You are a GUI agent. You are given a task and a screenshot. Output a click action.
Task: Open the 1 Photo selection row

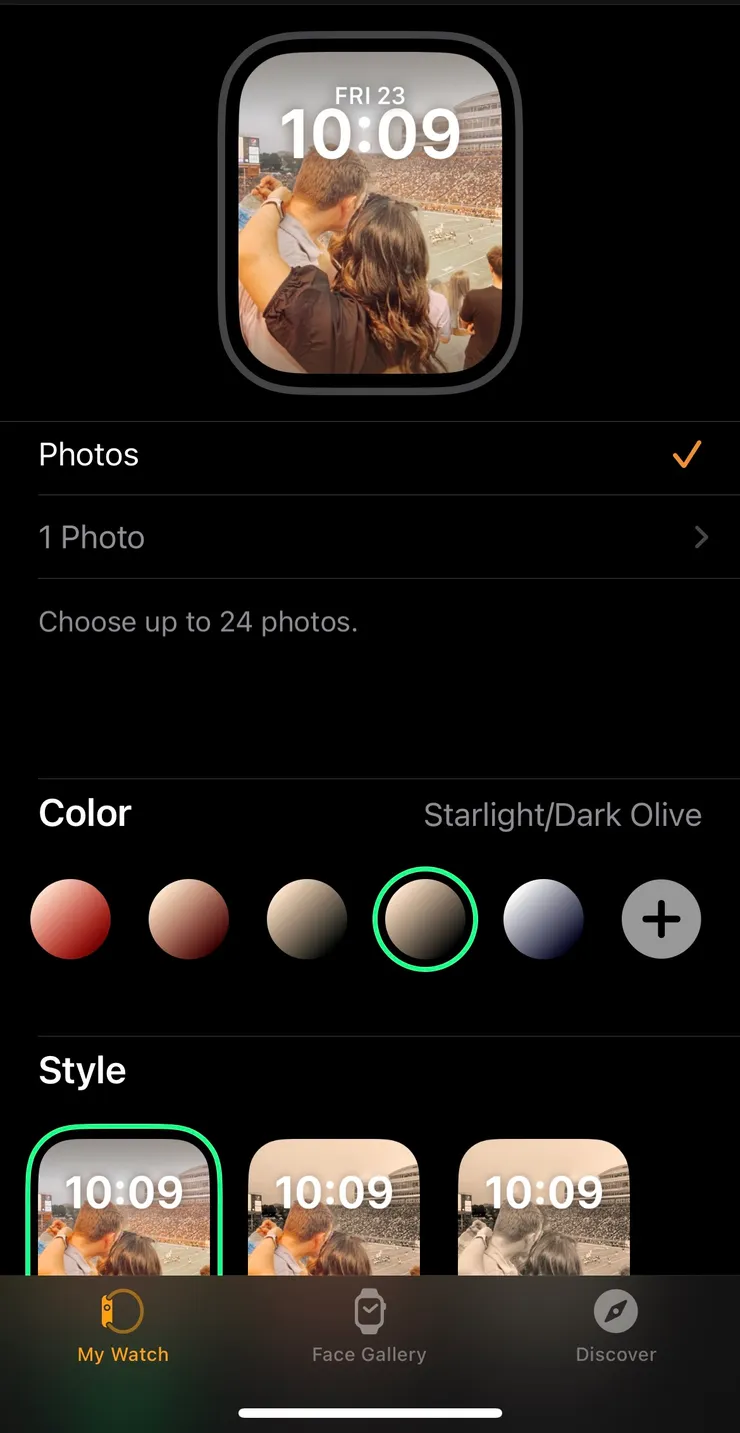pyautogui.click(x=369, y=538)
